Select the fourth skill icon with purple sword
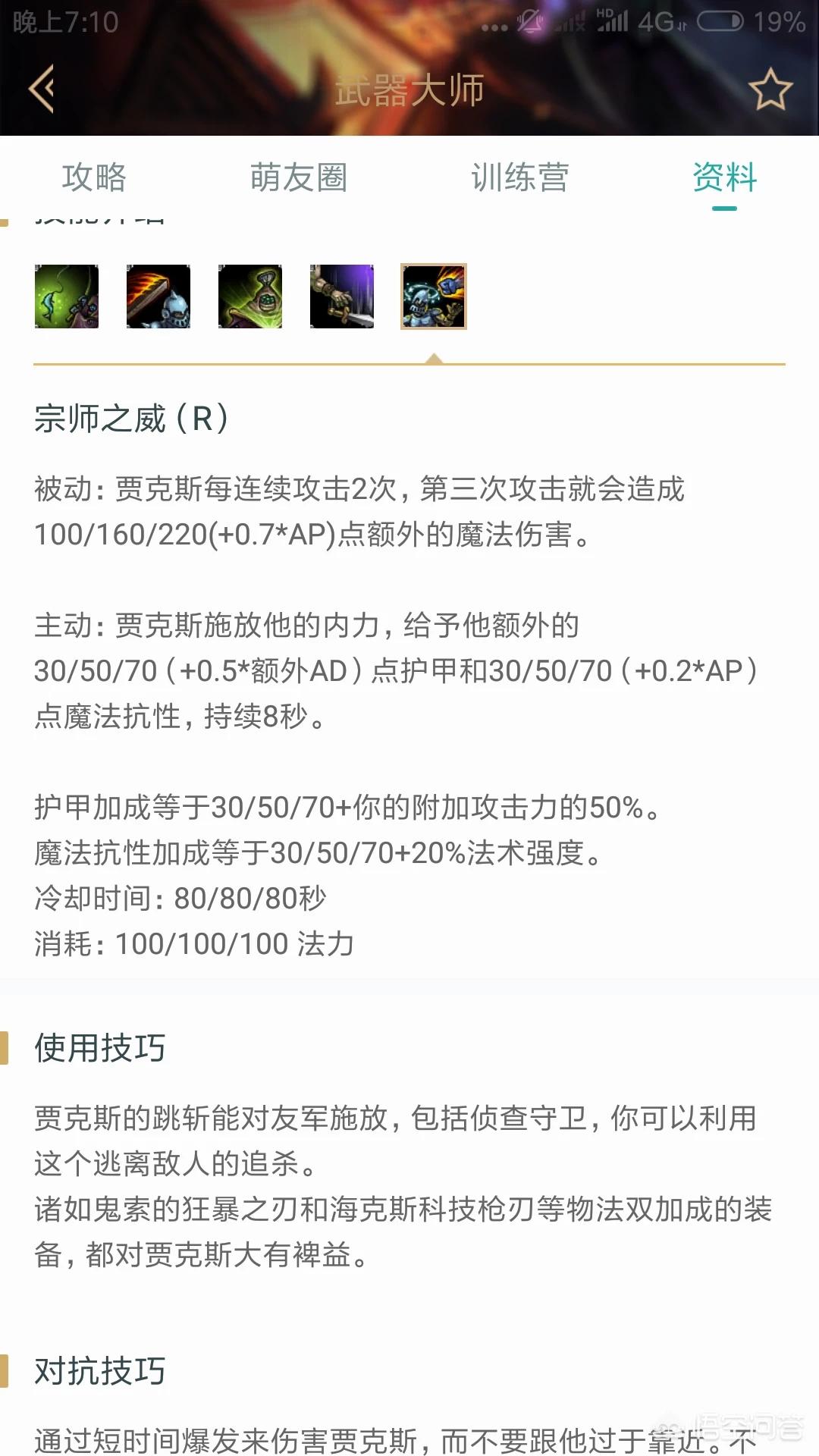This screenshot has width=819, height=1456. pyautogui.click(x=342, y=297)
